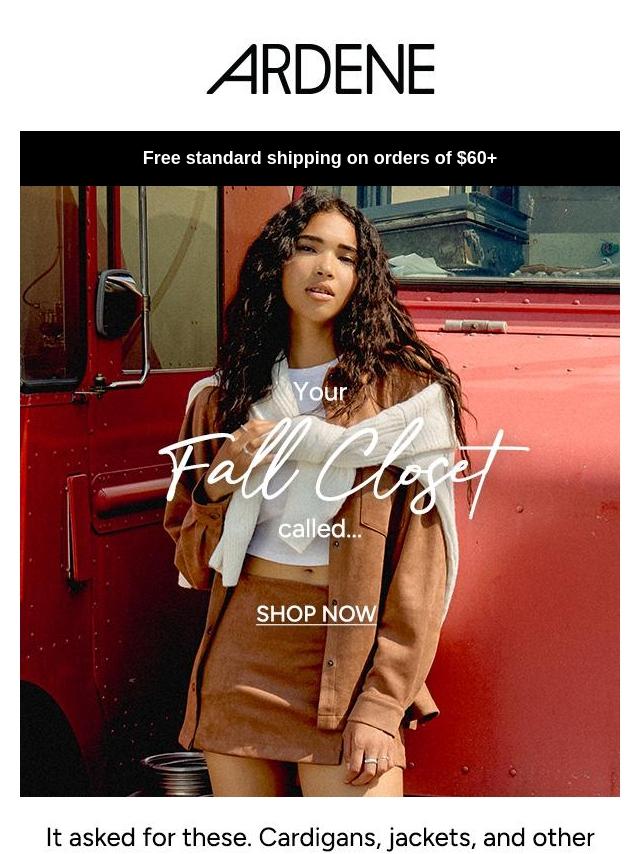Open the free standard shipping banner
This screenshot has width=640, height=854.
[320, 158]
